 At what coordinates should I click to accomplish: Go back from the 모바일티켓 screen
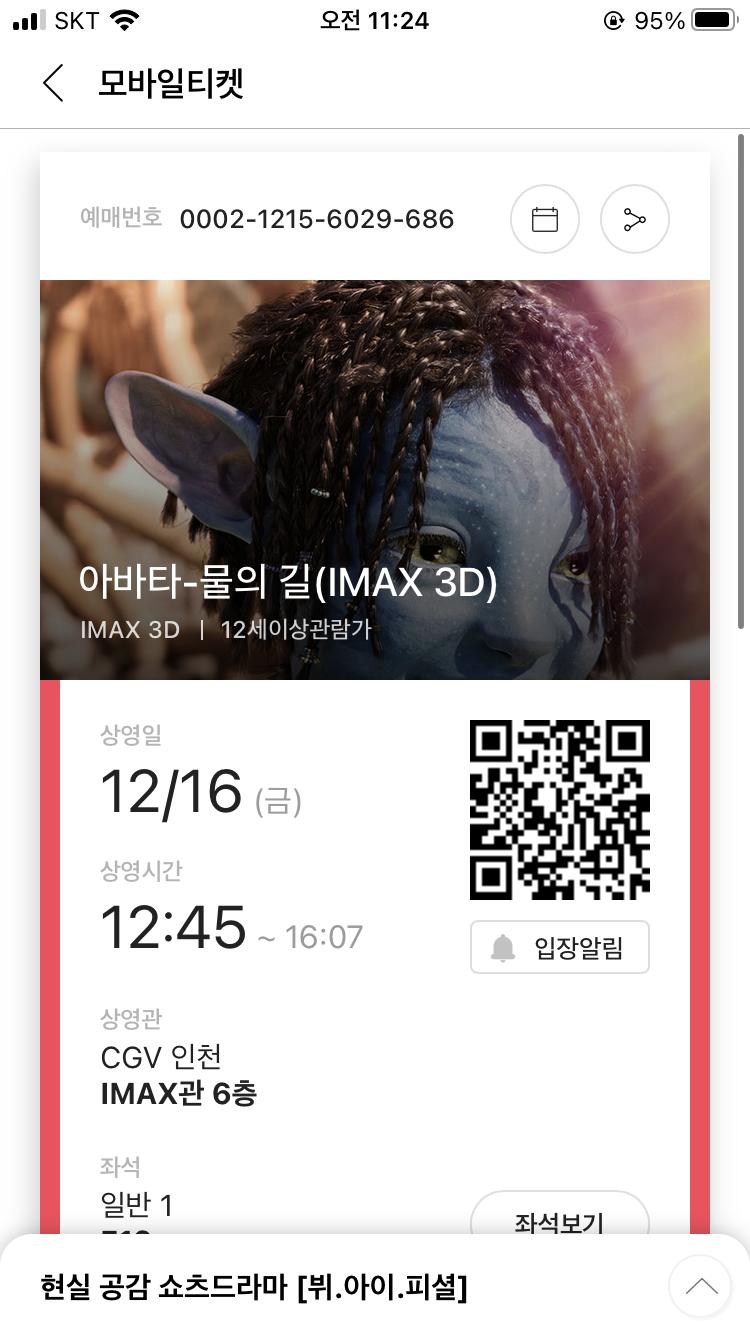pos(54,83)
